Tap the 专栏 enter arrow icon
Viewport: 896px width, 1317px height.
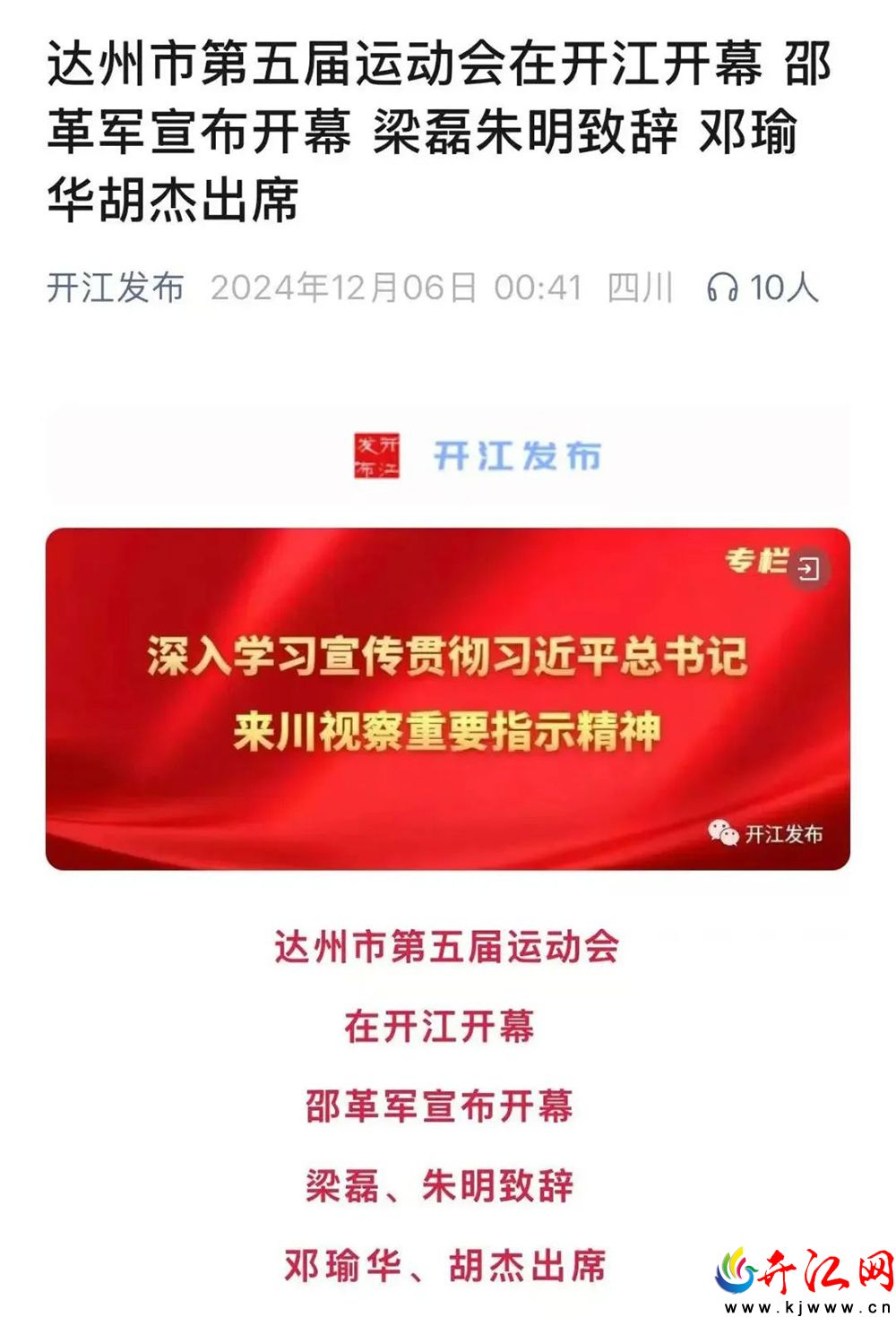click(808, 569)
